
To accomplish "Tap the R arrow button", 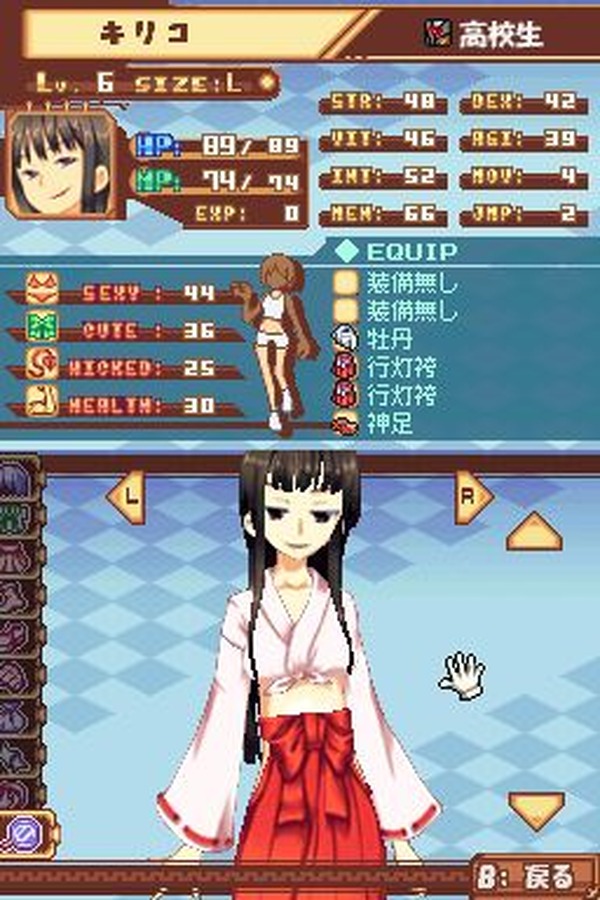I will coord(473,496).
